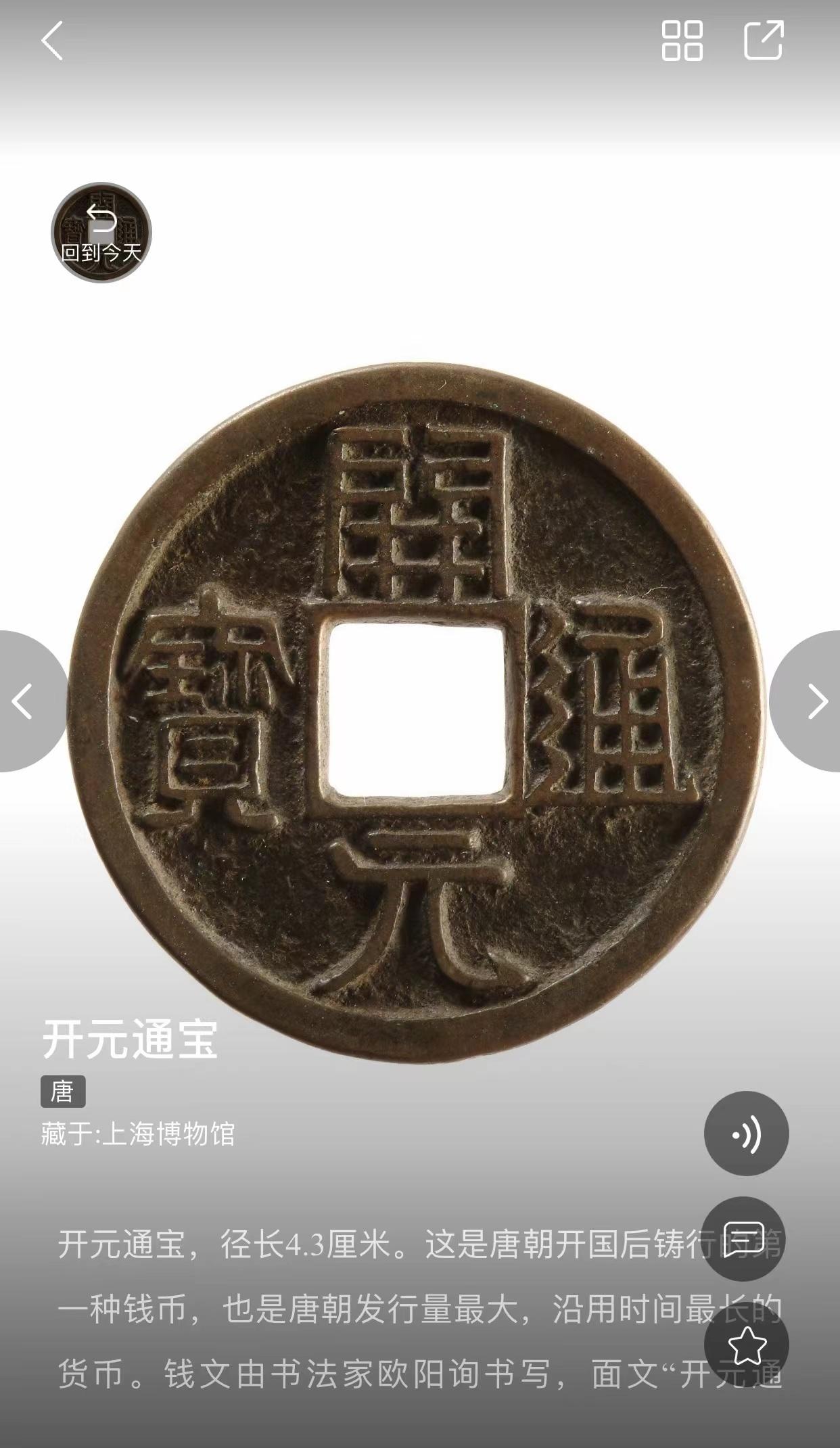
Task: Play the audio narration
Action: (x=746, y=1134)
